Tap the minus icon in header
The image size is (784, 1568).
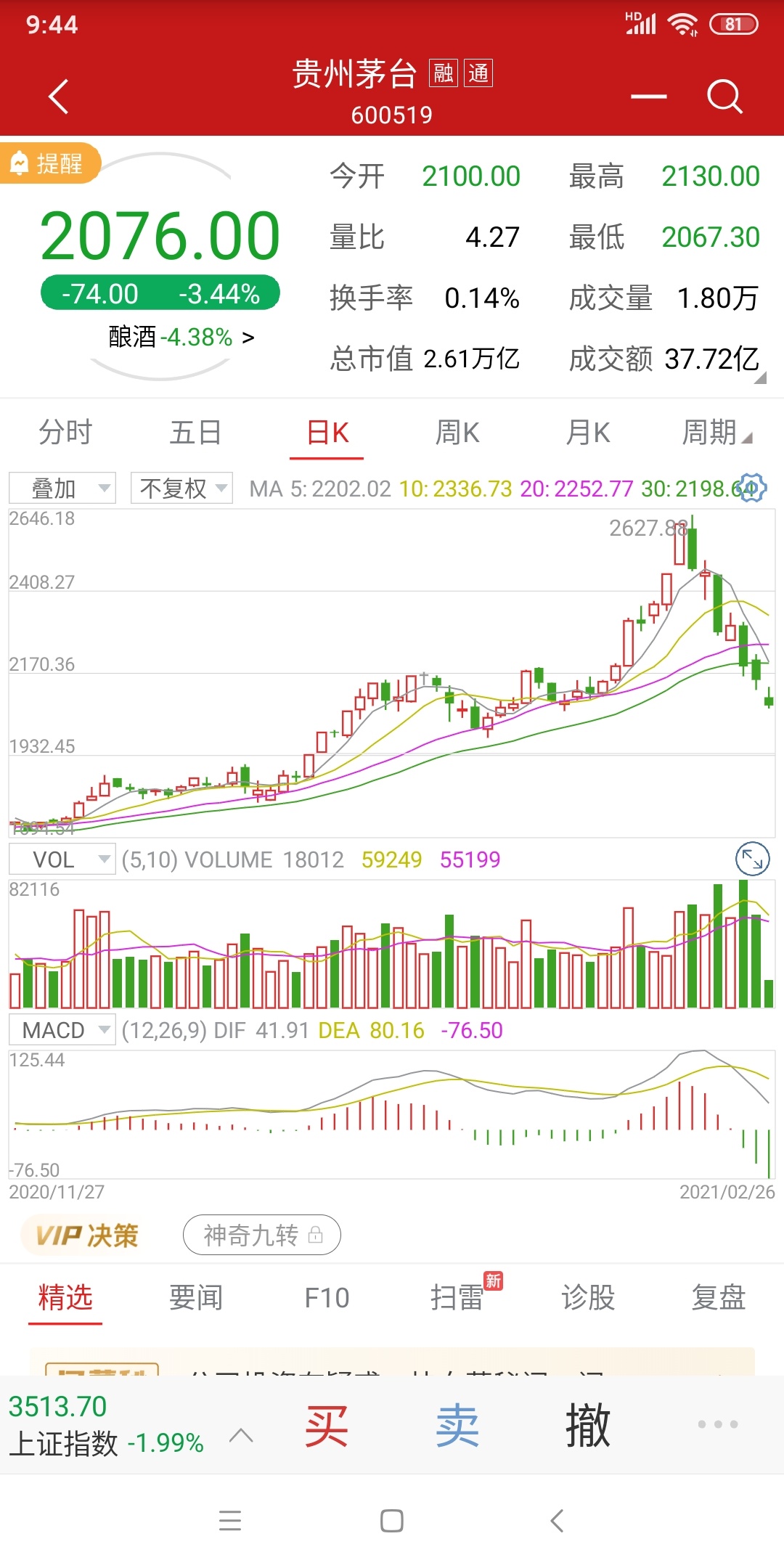[648, 96]
